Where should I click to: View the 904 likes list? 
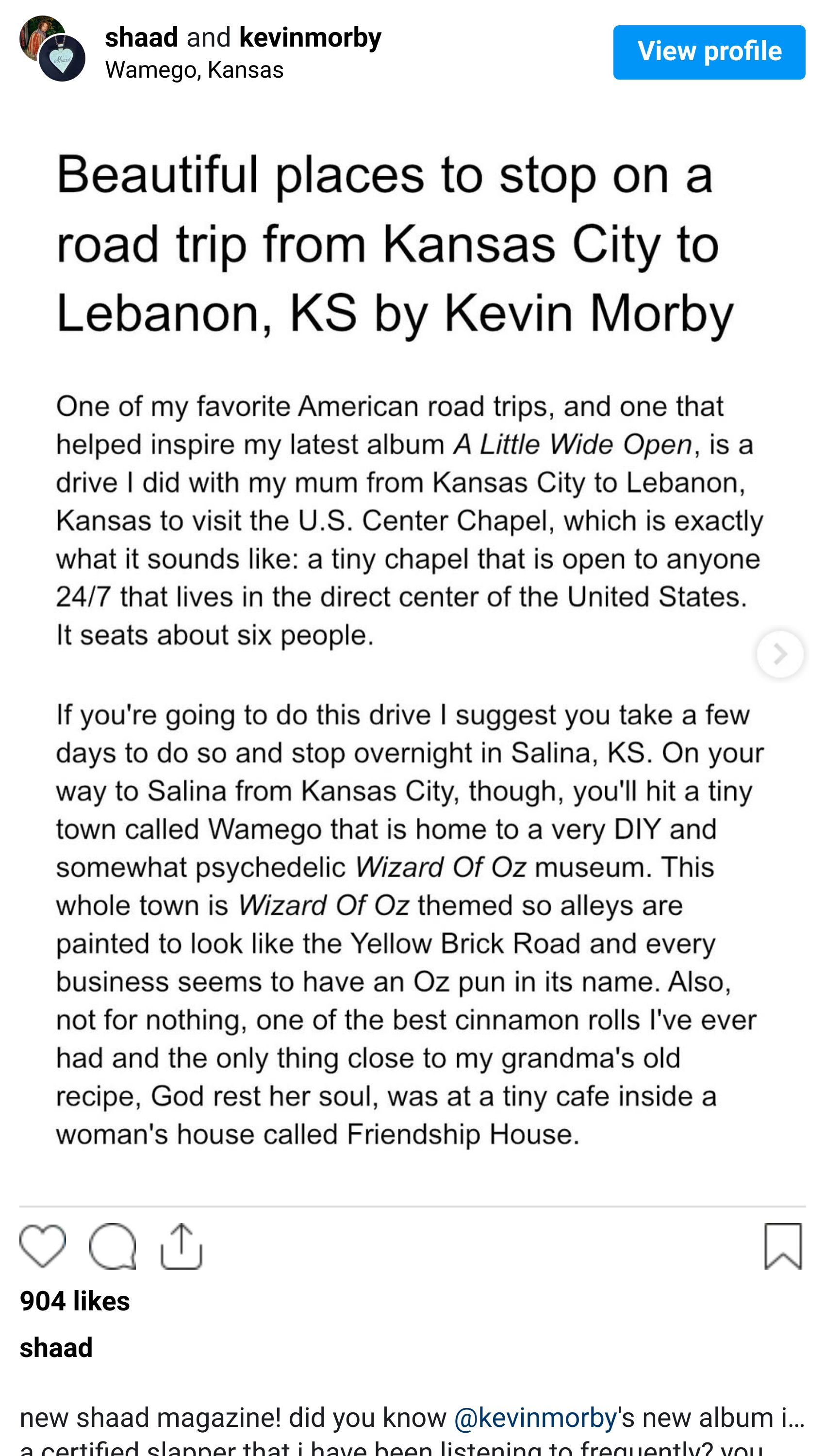click(x=75, y=1301)
